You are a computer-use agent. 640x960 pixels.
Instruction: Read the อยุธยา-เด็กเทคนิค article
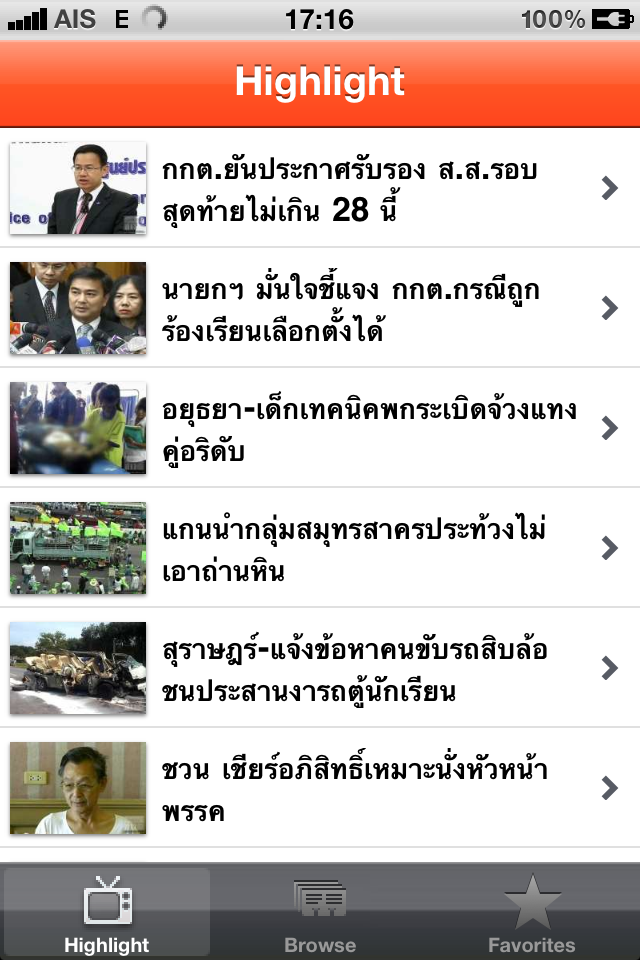pos(350,428)
